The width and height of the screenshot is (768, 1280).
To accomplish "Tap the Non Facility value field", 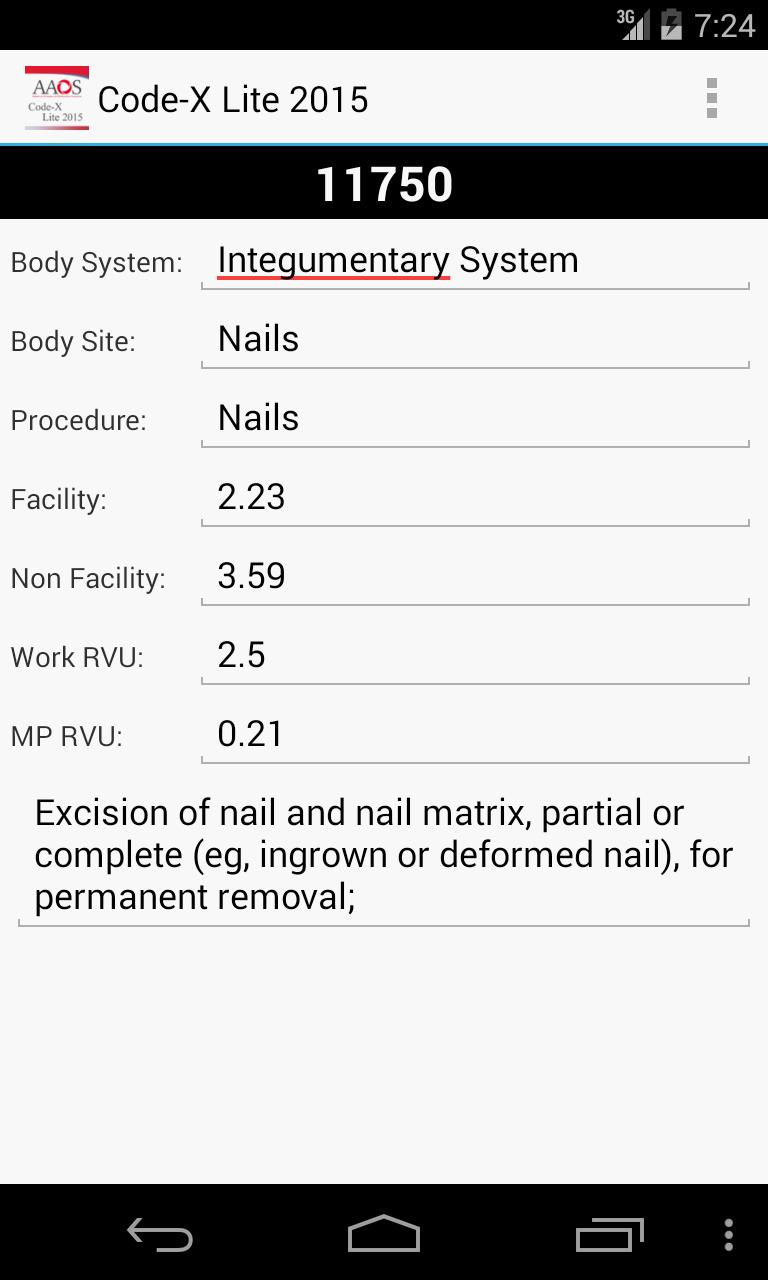I will click(475, 577).
